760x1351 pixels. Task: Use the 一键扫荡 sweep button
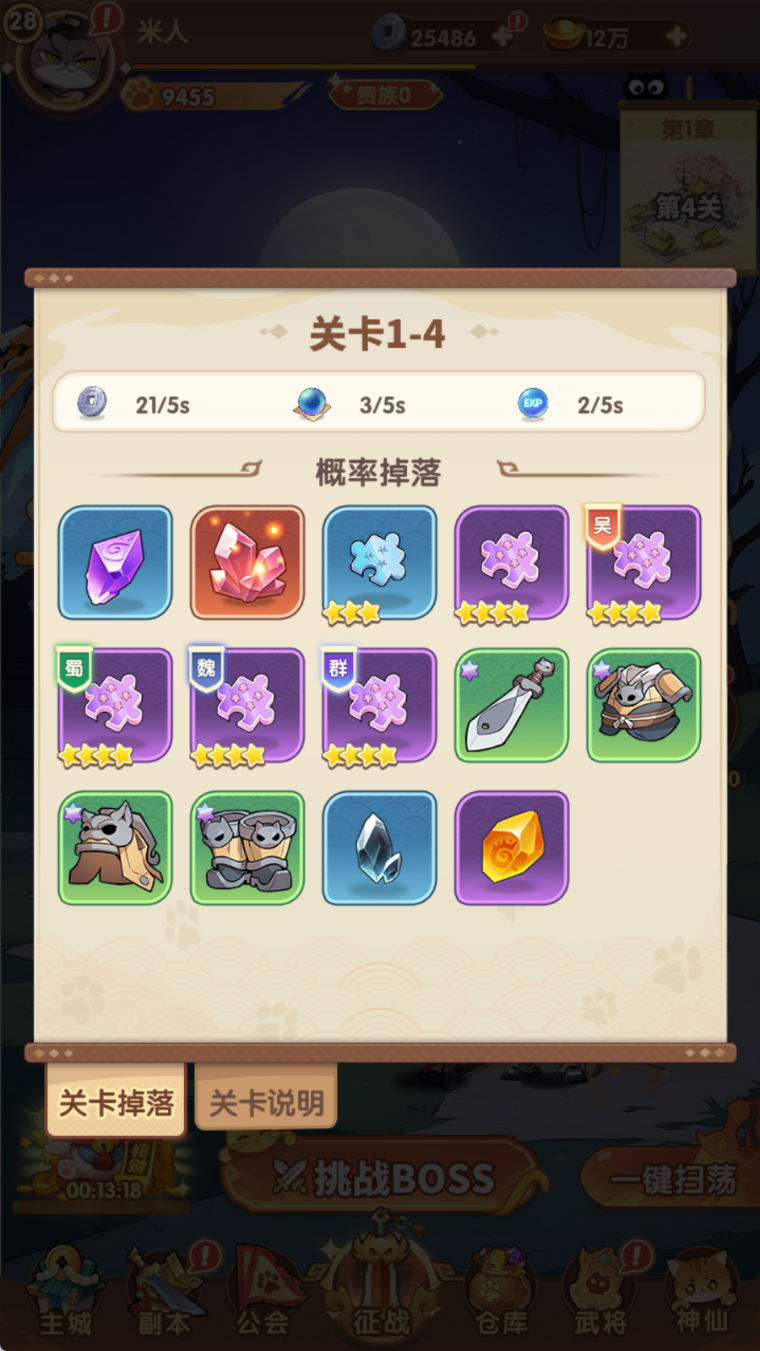[672, 1180]
